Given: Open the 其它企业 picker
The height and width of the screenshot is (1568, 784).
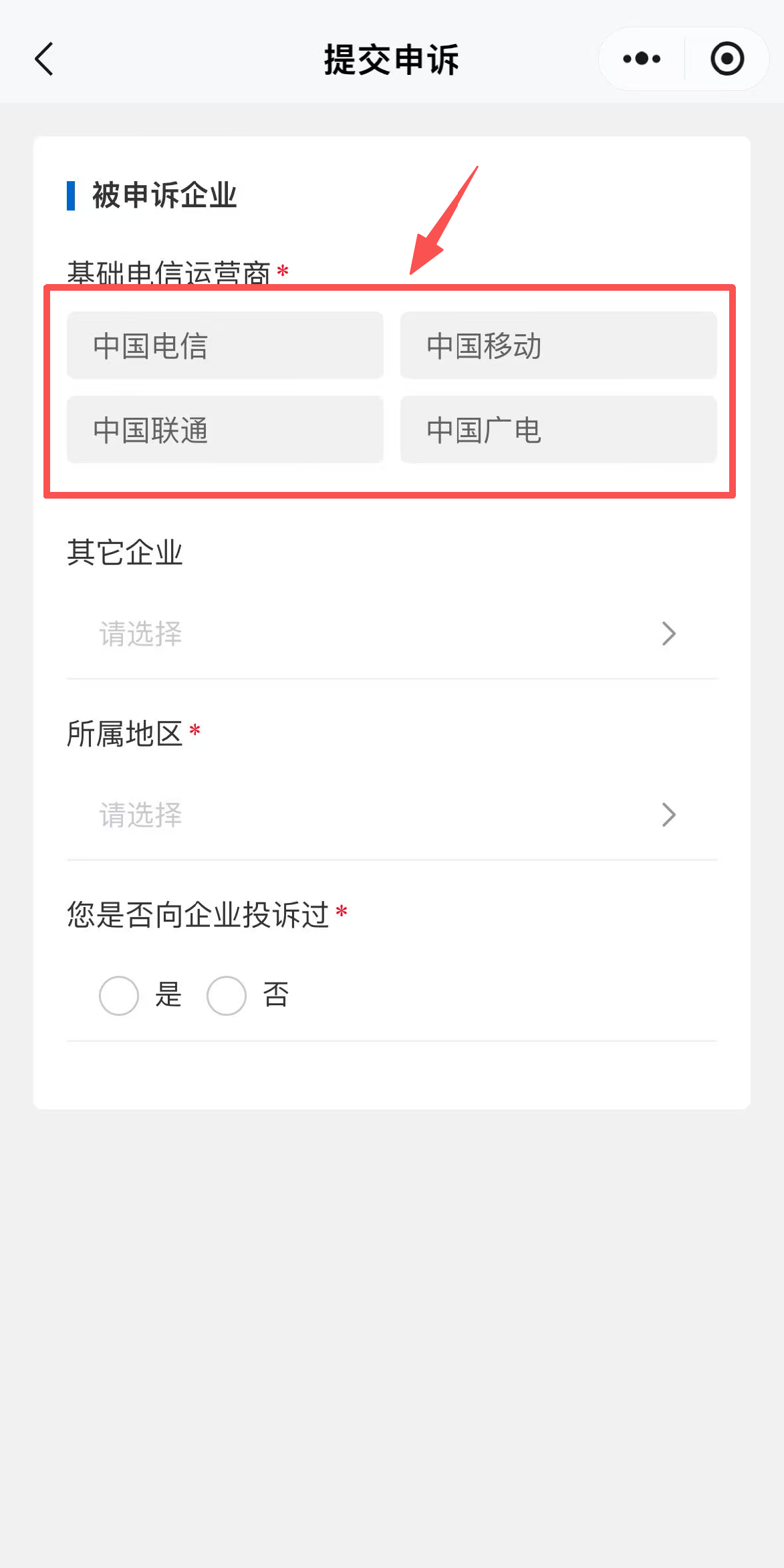Looking at the screenshot, I should pyautogui.click(x=391, y=634).
